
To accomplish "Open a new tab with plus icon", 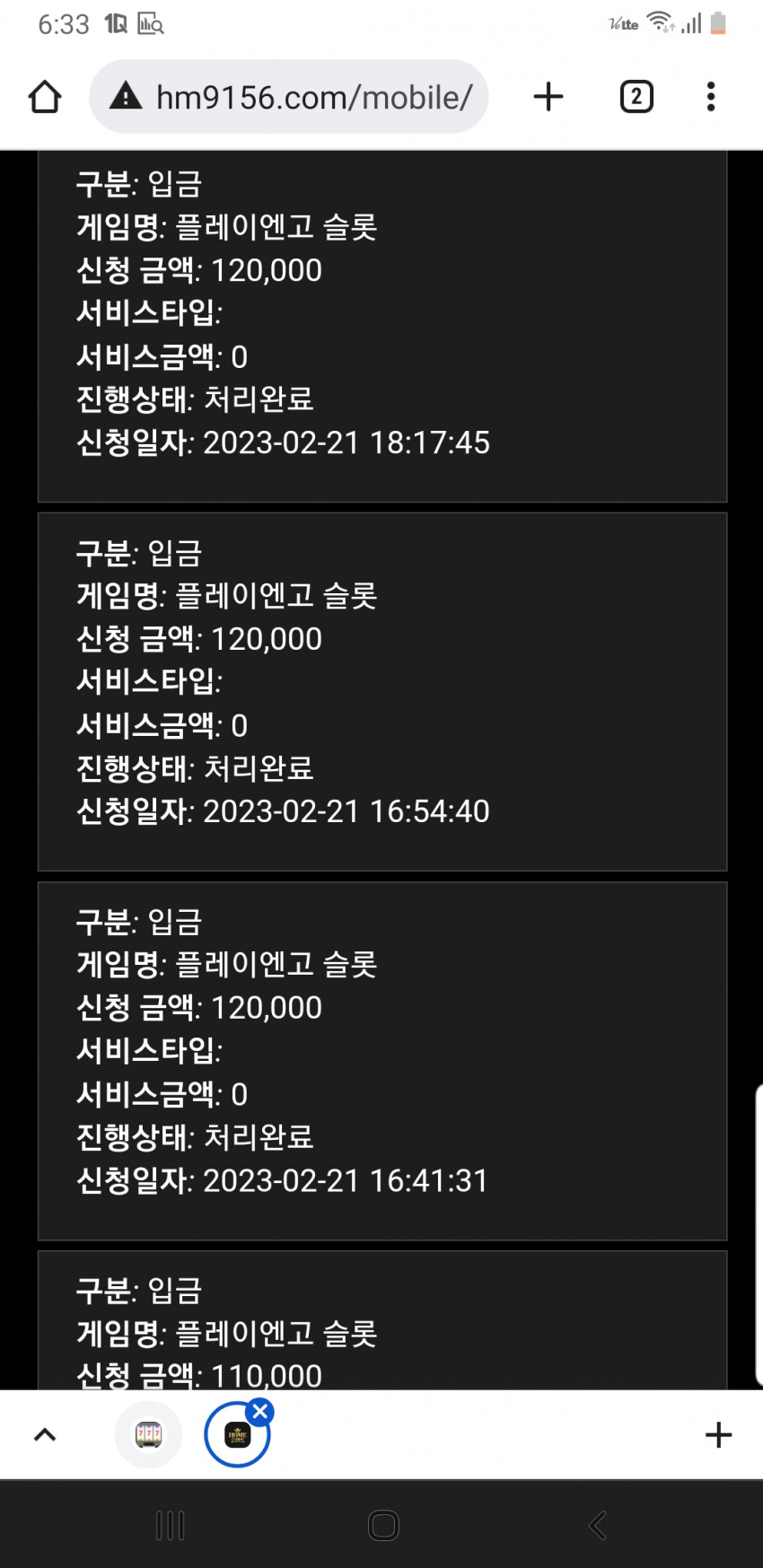I will click(x=548, y=97).
